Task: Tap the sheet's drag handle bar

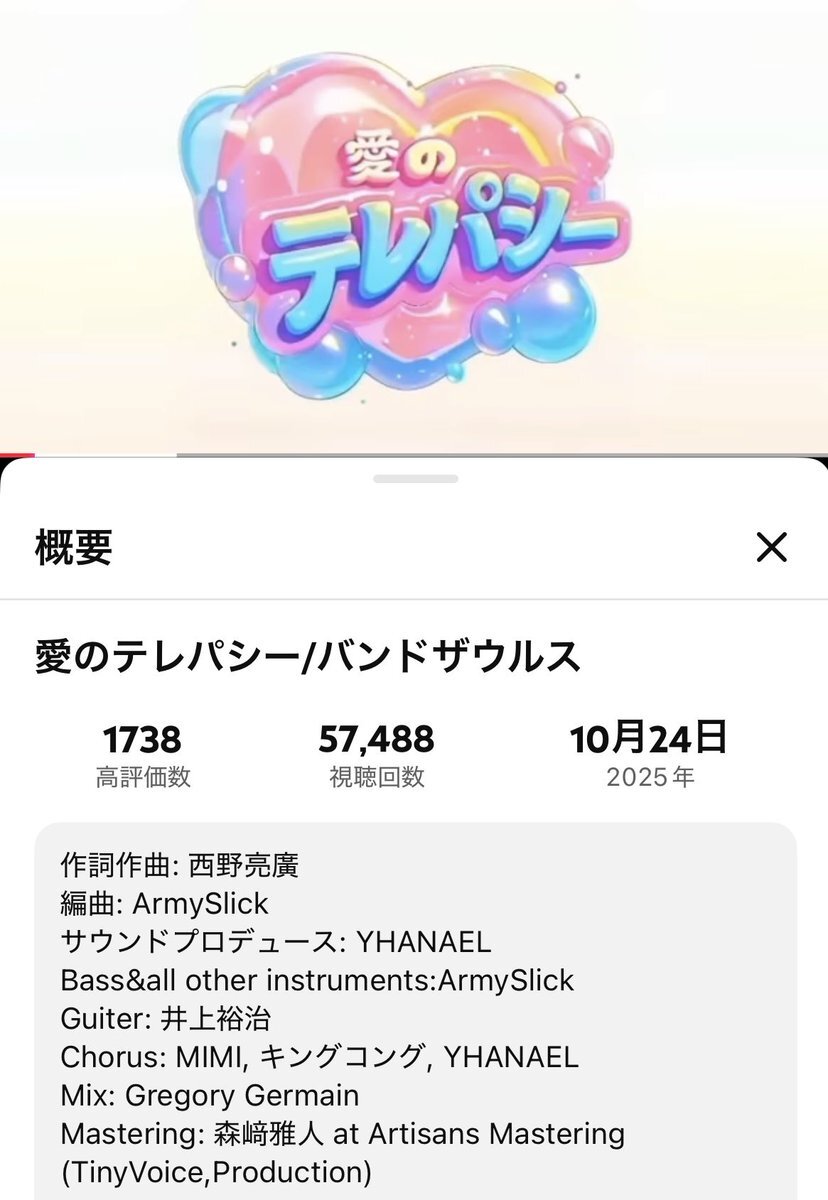Action: pyautogui.click(x=415, y=479)
